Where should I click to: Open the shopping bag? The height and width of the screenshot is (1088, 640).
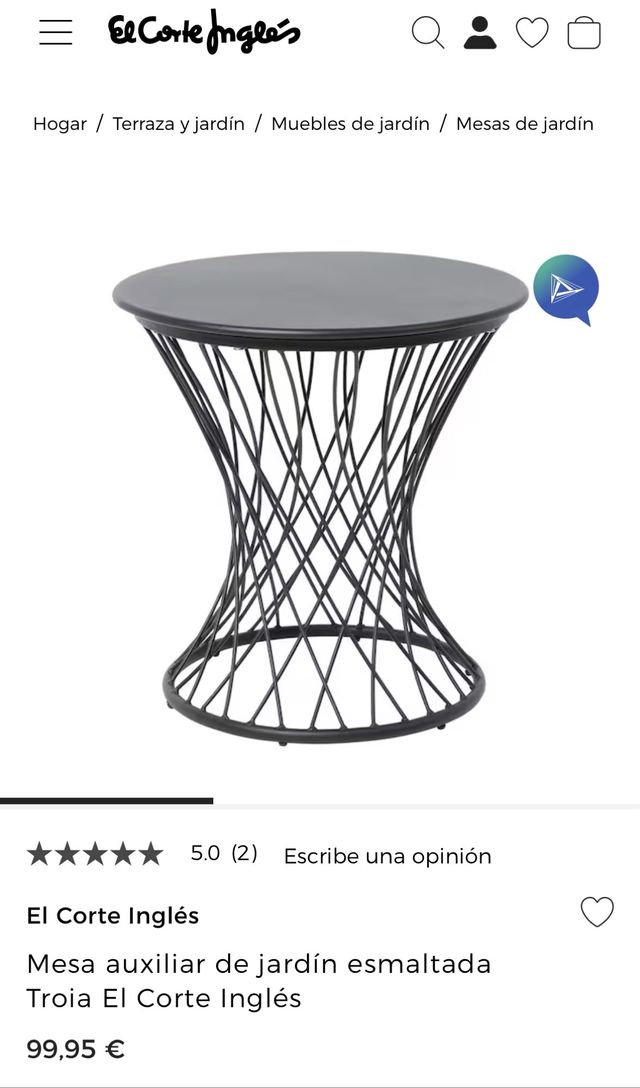click(584, 33)
